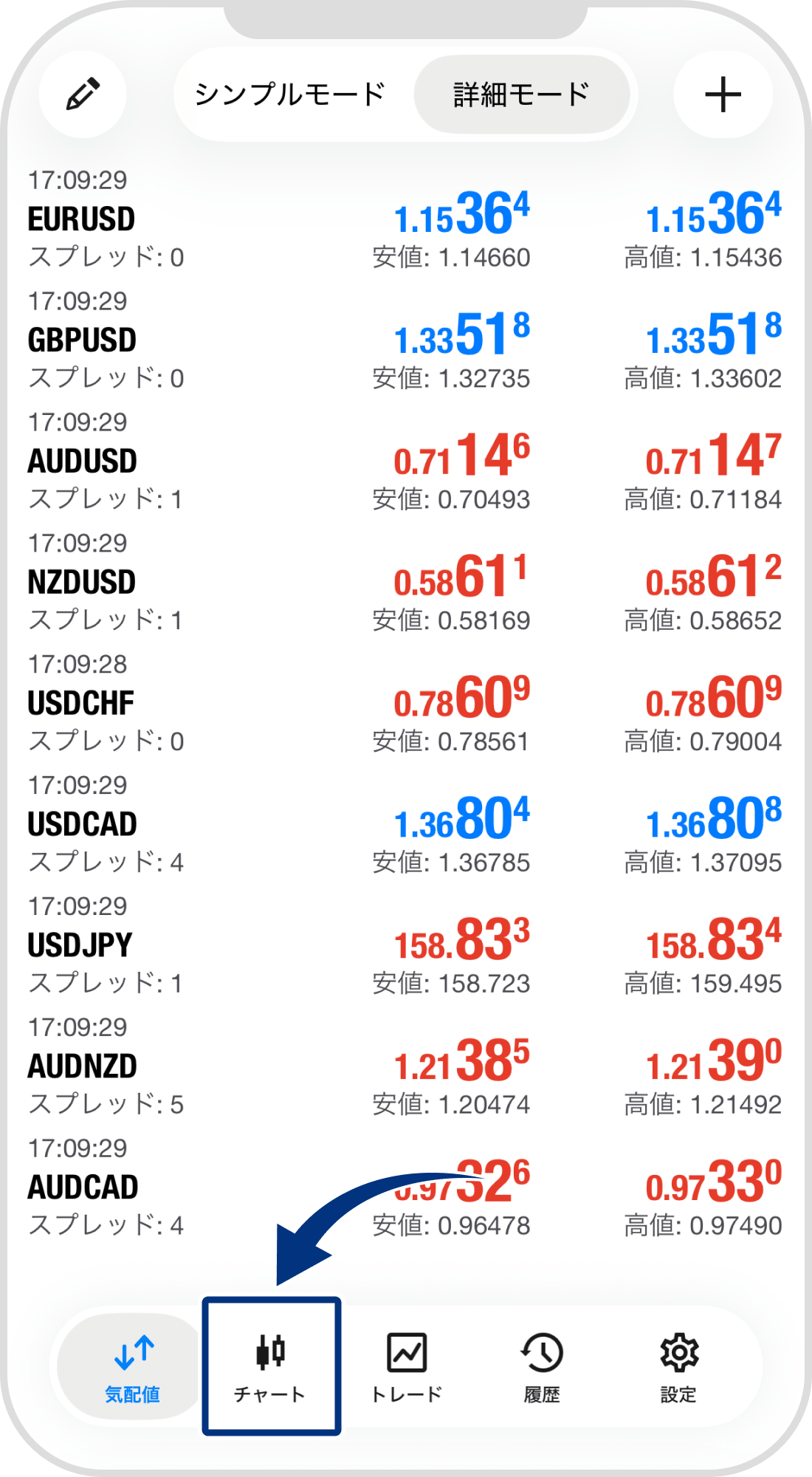Switch to シンプルモード

tap(290, 95)
